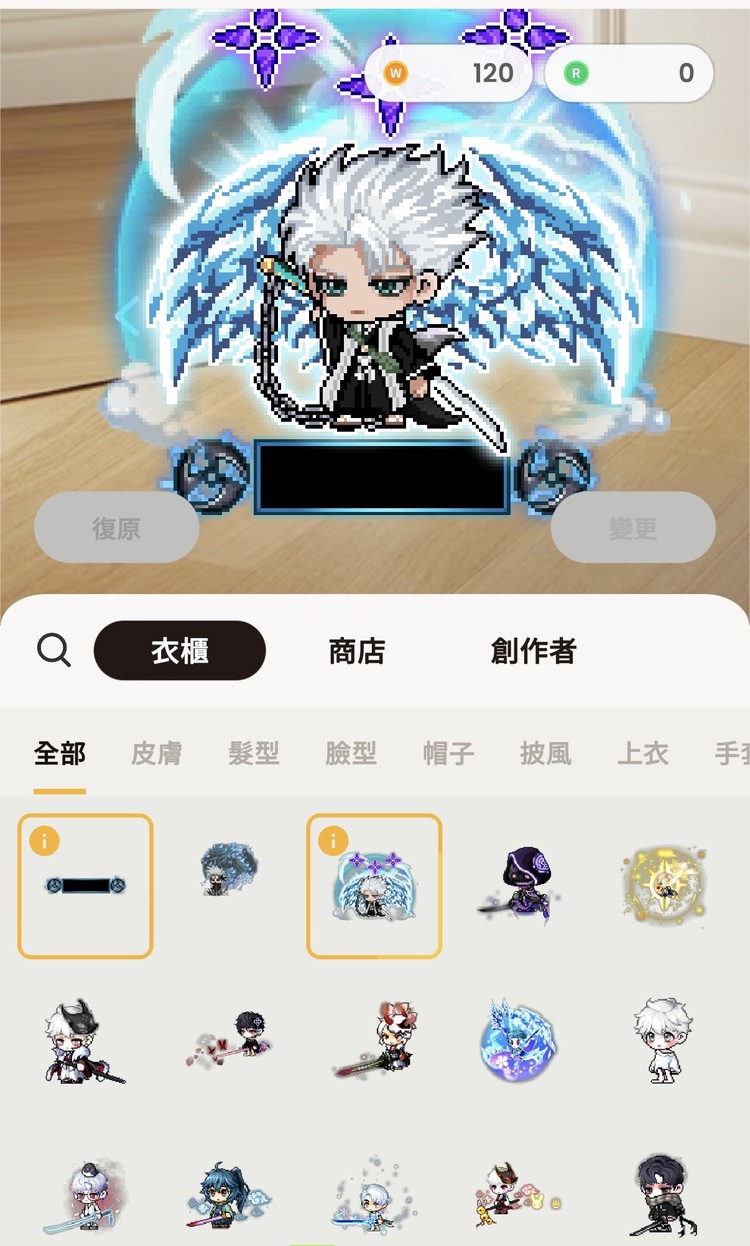Image resolution: width=750 pixels, height=1246 pixels.
Task: Select the purple hooded assassin item
Action: point(520,882)
